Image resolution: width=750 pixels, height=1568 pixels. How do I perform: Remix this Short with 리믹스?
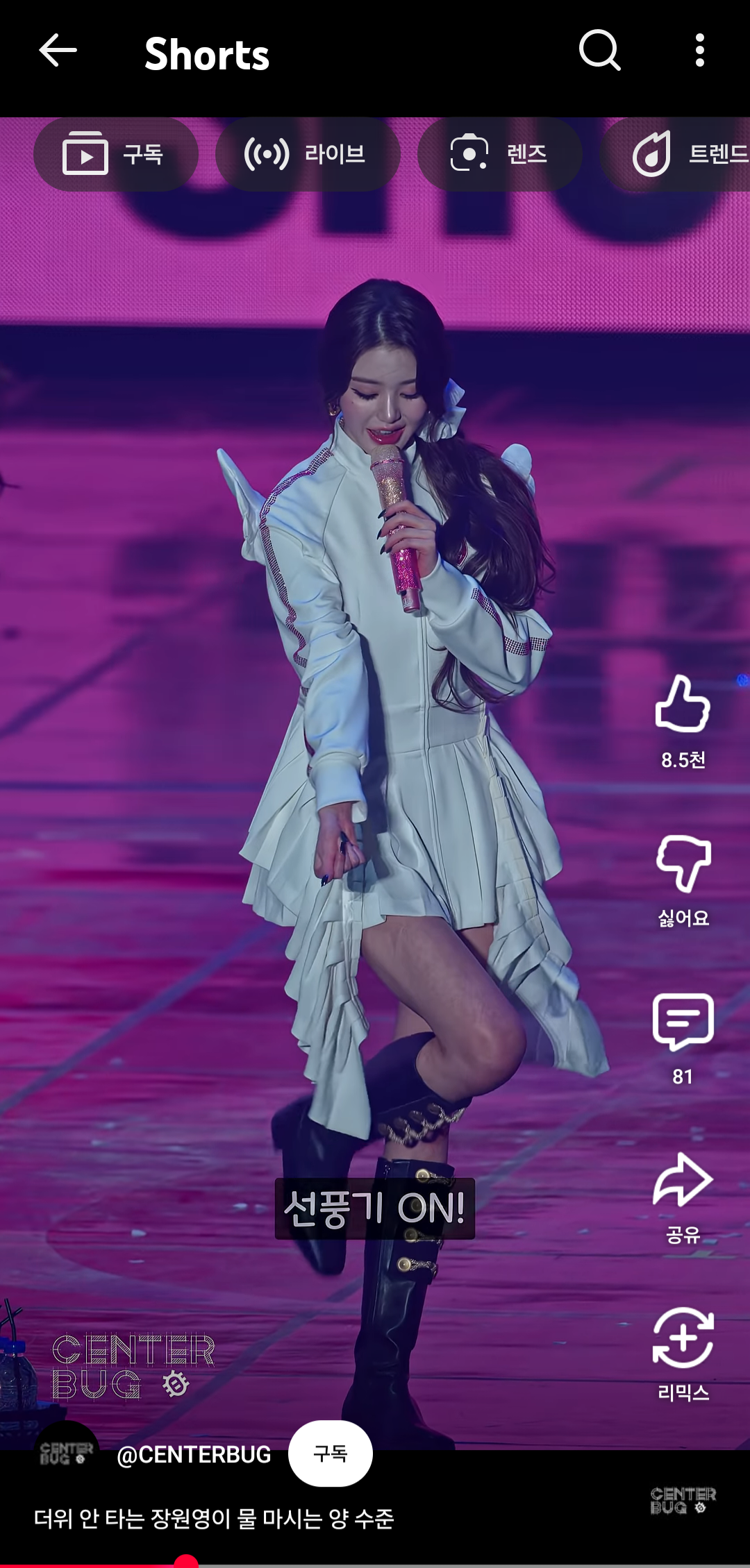tap(683, 1354)
